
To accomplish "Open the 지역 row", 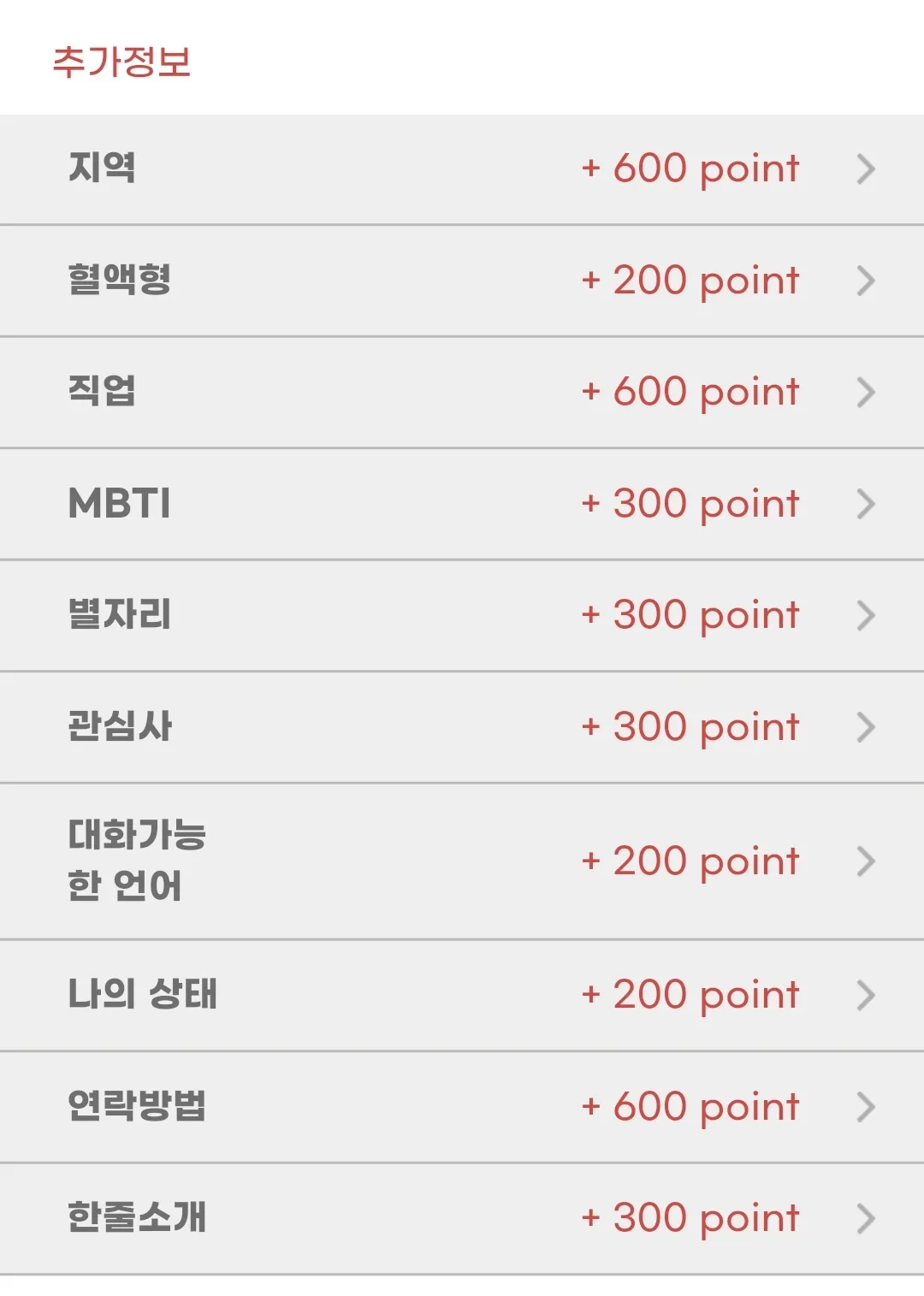I will (462, 169).
